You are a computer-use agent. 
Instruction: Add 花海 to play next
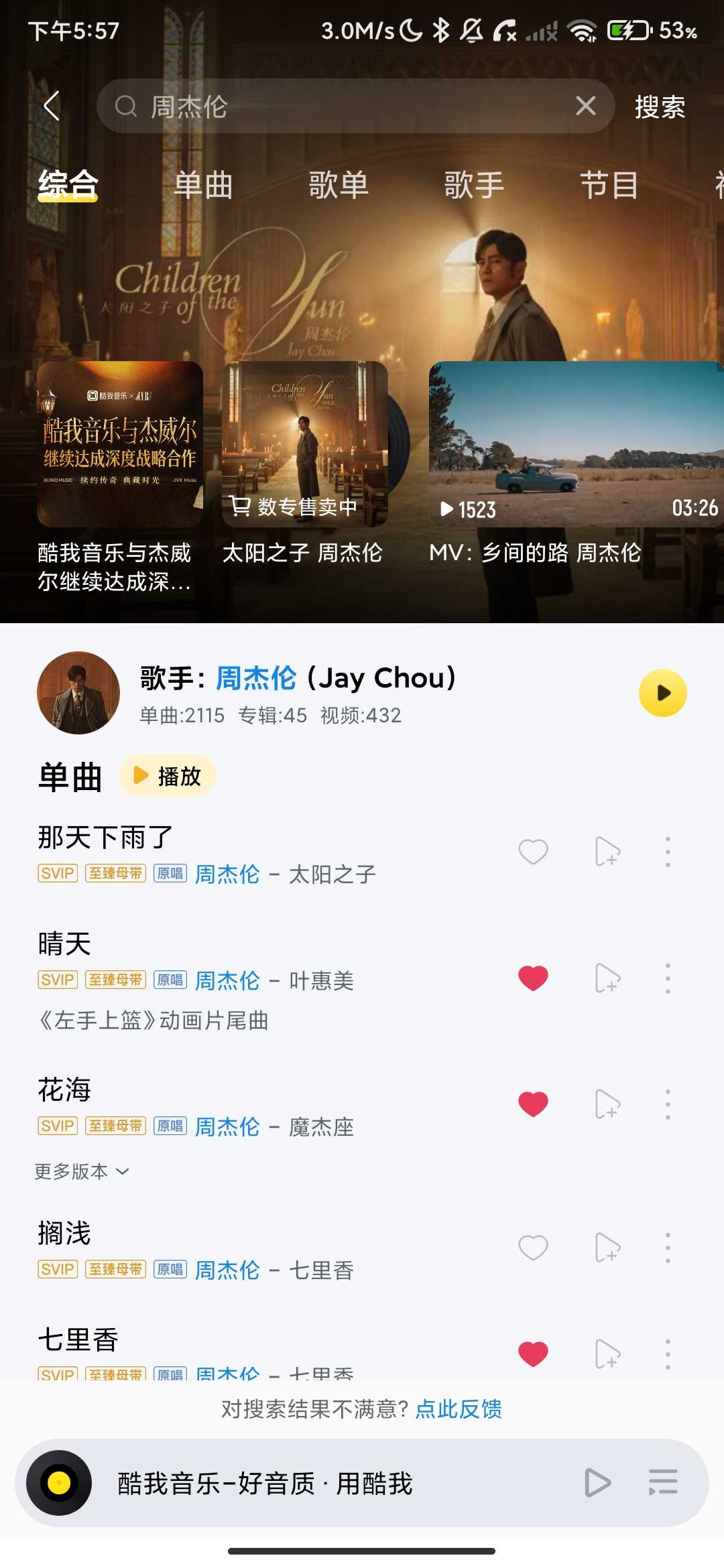click(x=607, y=1104)
